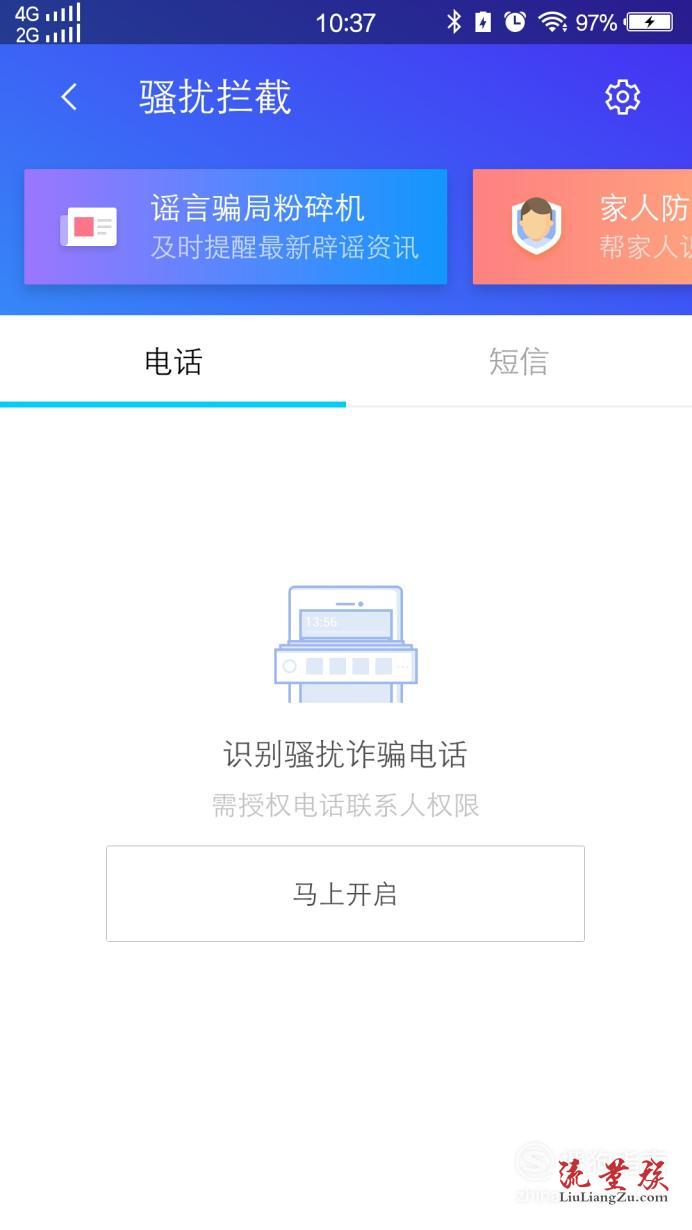Open the 谣言骗局粉碎机 card
Viewport: 692px width, 1230px height.
(236, 227)
